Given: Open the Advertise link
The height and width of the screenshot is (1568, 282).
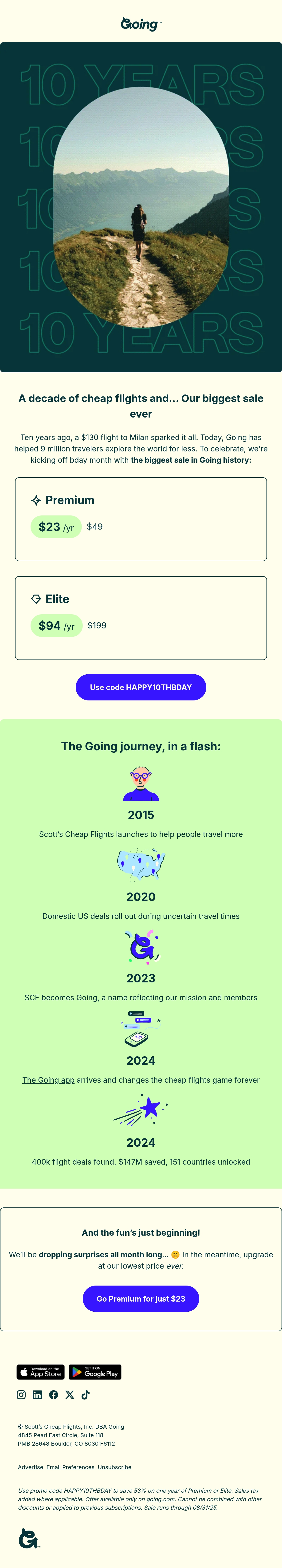Looking at the screenshot, I should click(30, 1467).
